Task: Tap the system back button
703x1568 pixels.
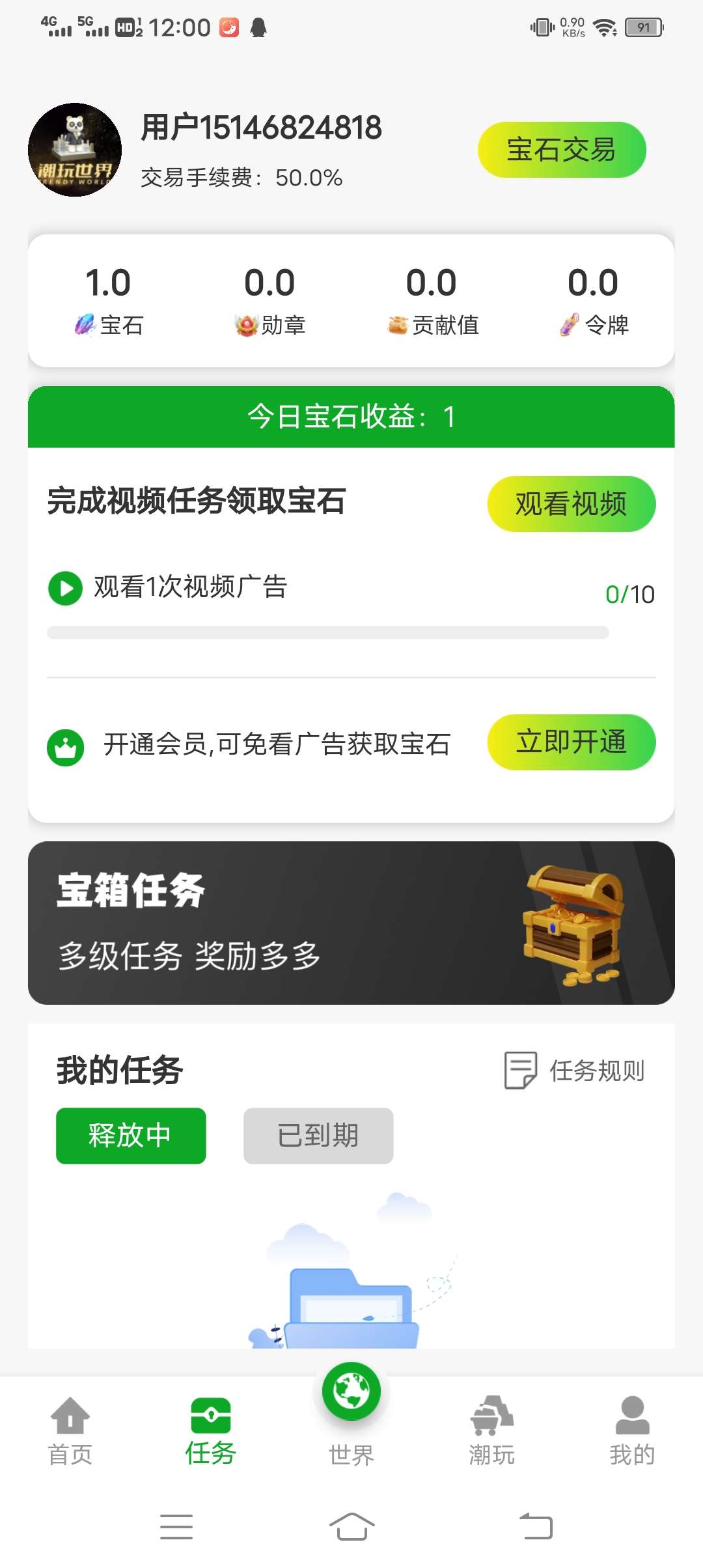Action: tap(536, 1527)
